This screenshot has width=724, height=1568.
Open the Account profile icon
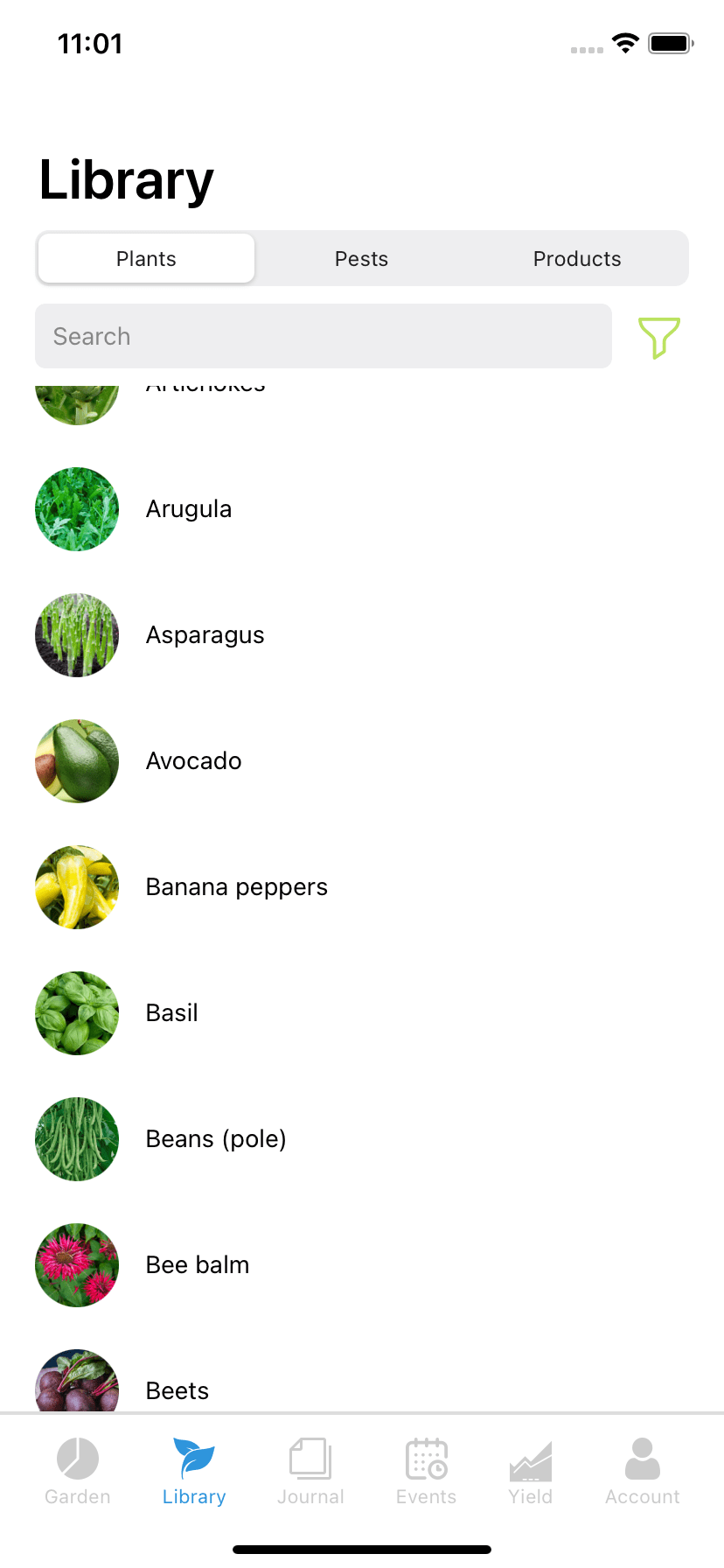pos(642,1455)
